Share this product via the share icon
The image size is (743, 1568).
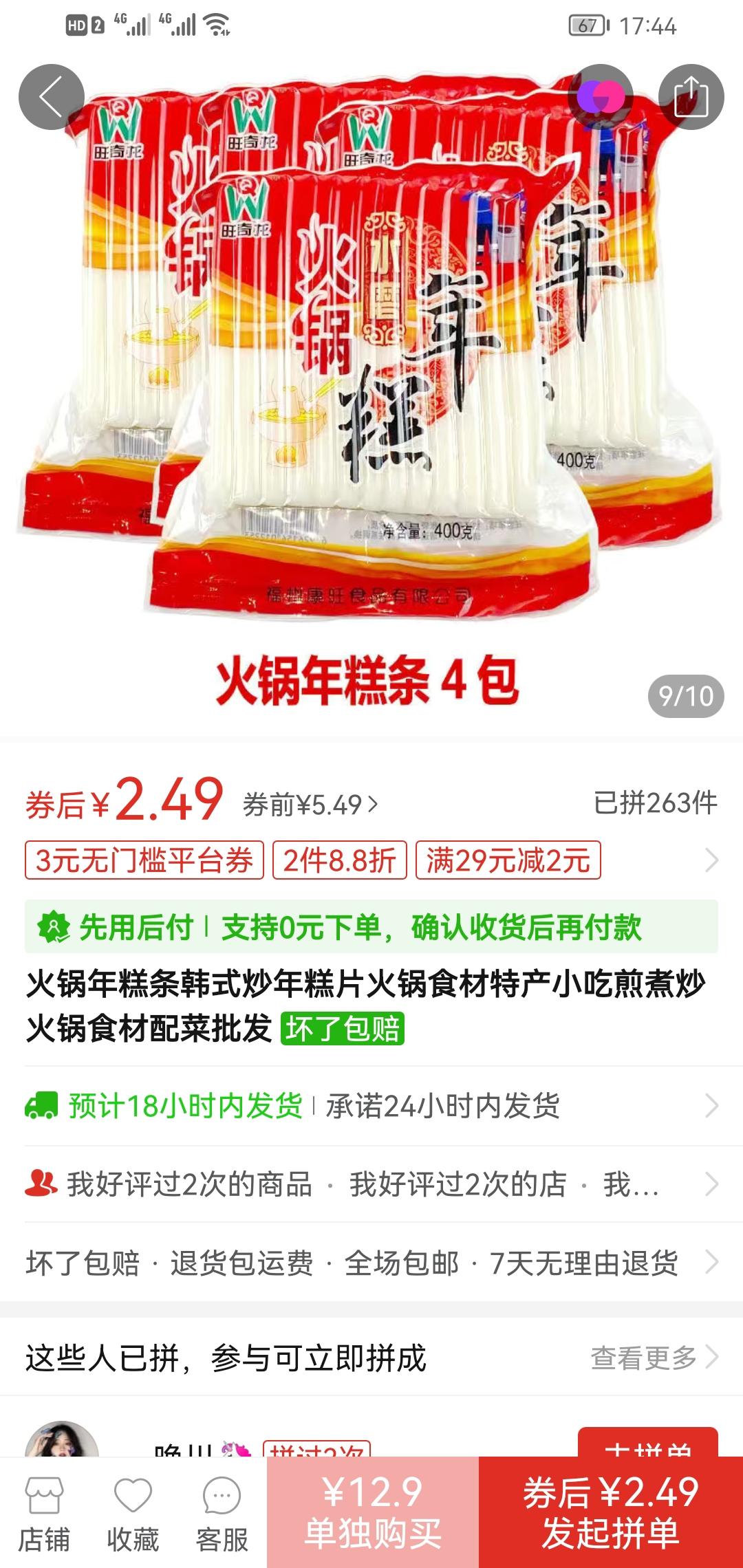coord(691,97)
